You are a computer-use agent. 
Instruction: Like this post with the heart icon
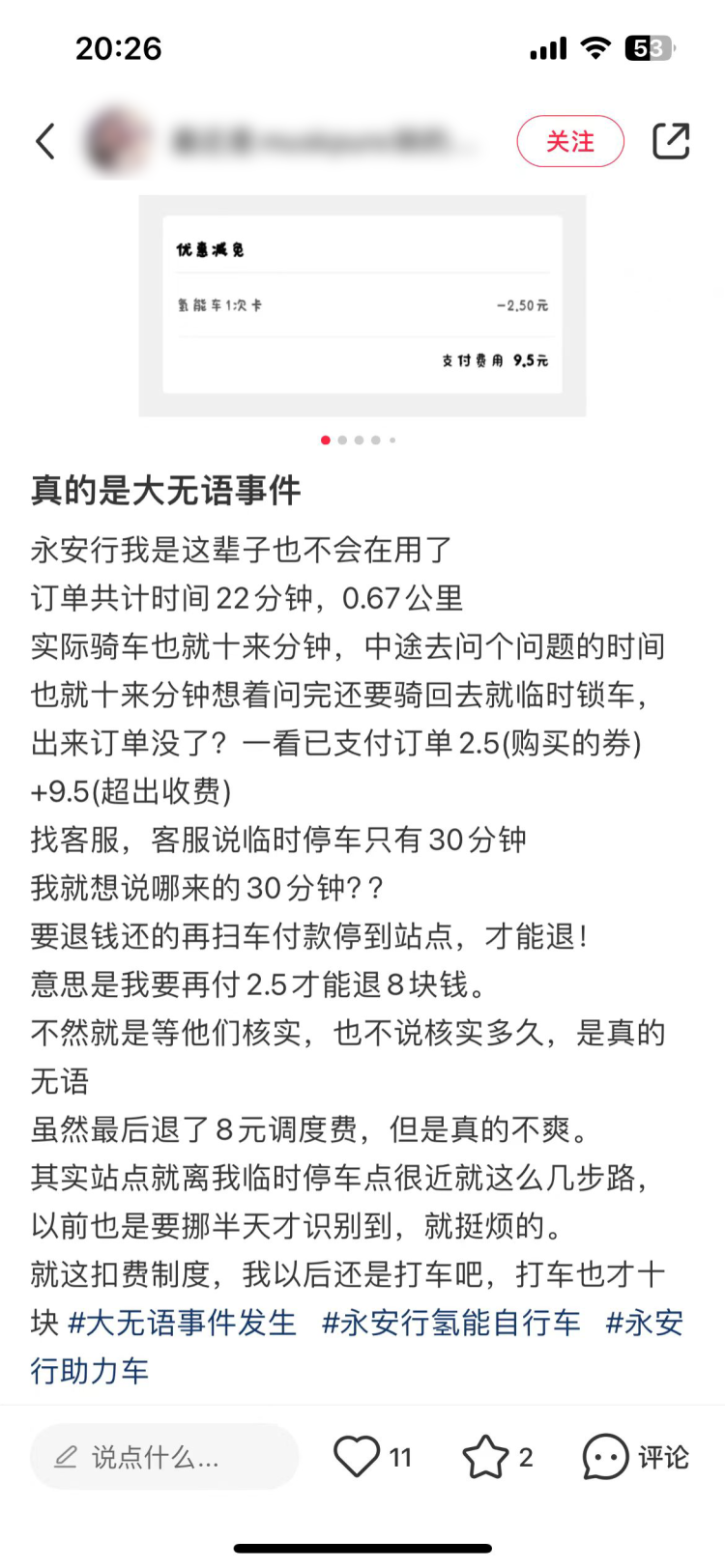(x=357, y=1457)
